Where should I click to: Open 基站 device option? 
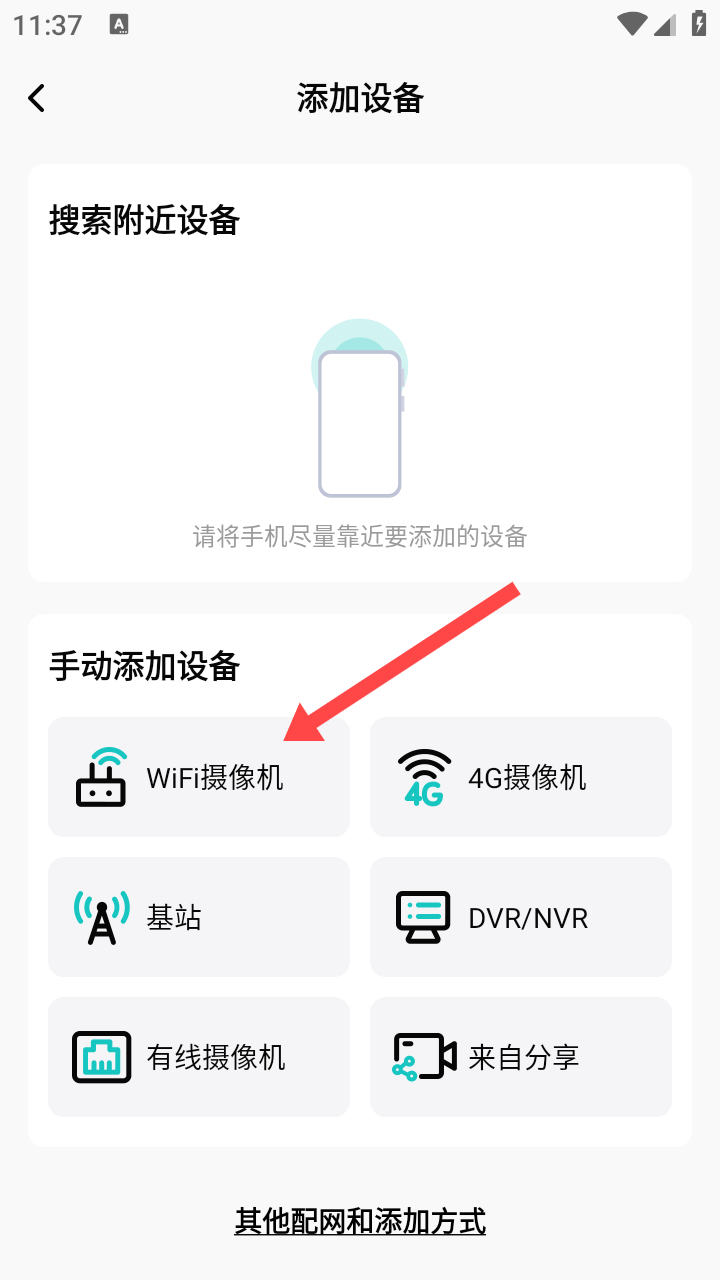coord(199,917)
